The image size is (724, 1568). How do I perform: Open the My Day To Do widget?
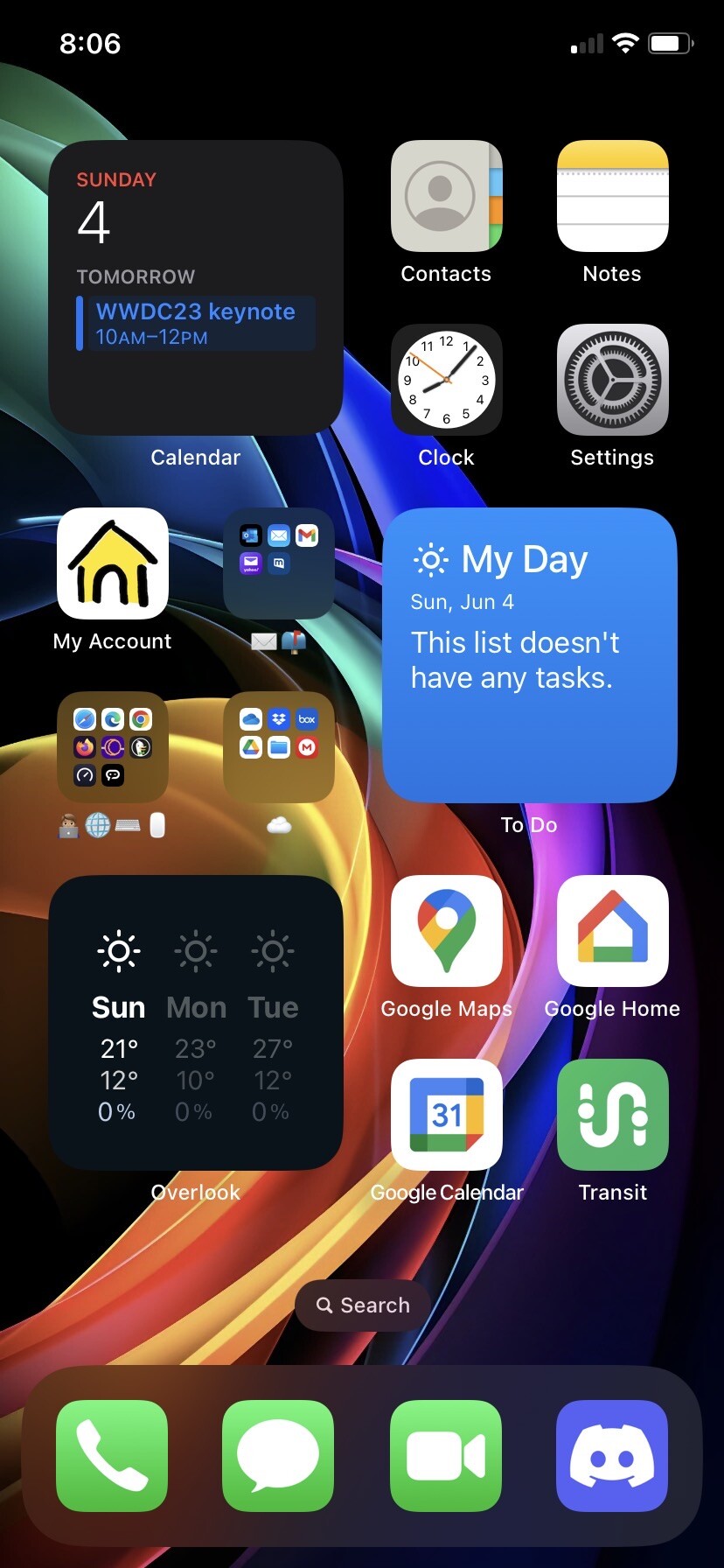(529, 655)
